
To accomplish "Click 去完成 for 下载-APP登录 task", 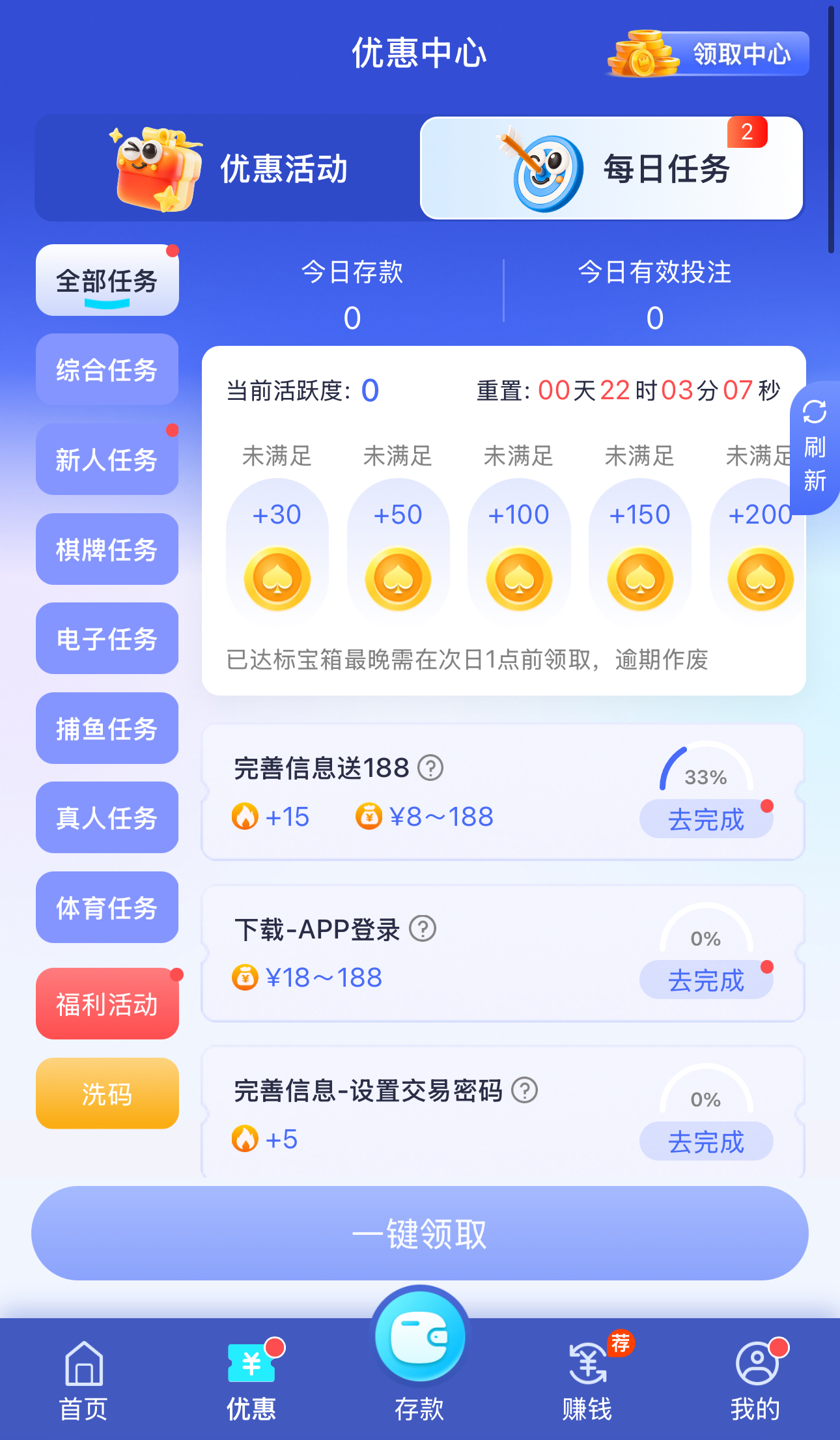I will point(706,978).
